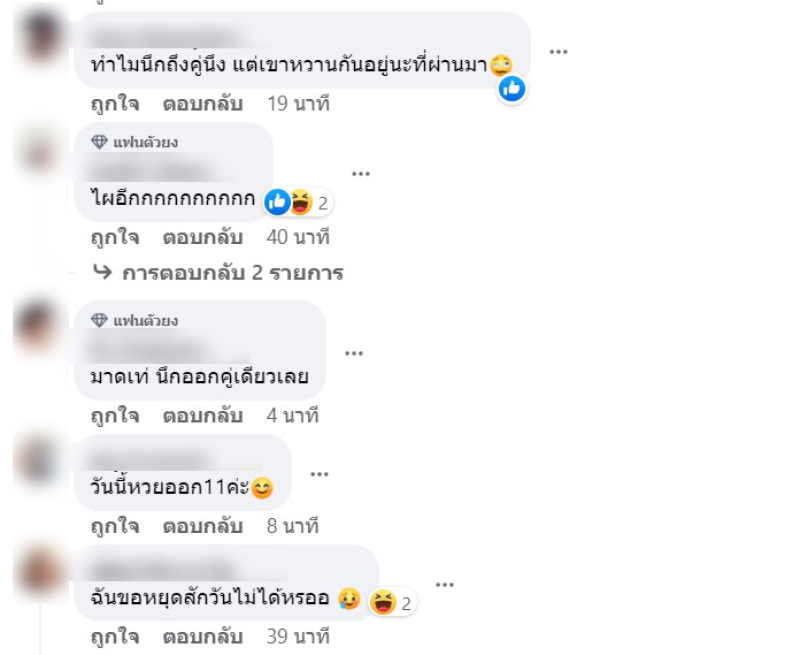Image resolution: width=800 pixels, height=655 pixels.
Task: Like the comment 'มาดเท่ นึกออกคู่เดียวเลย'
Action: point(114,415)
